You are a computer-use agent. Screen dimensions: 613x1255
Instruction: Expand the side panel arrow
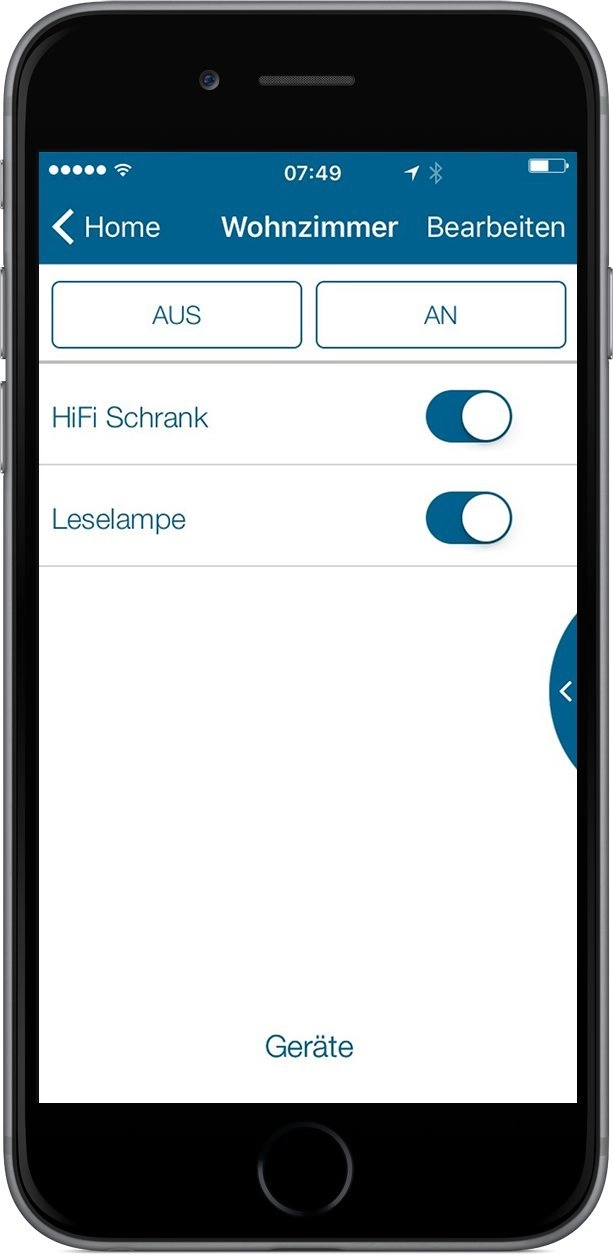click(565, 691)
